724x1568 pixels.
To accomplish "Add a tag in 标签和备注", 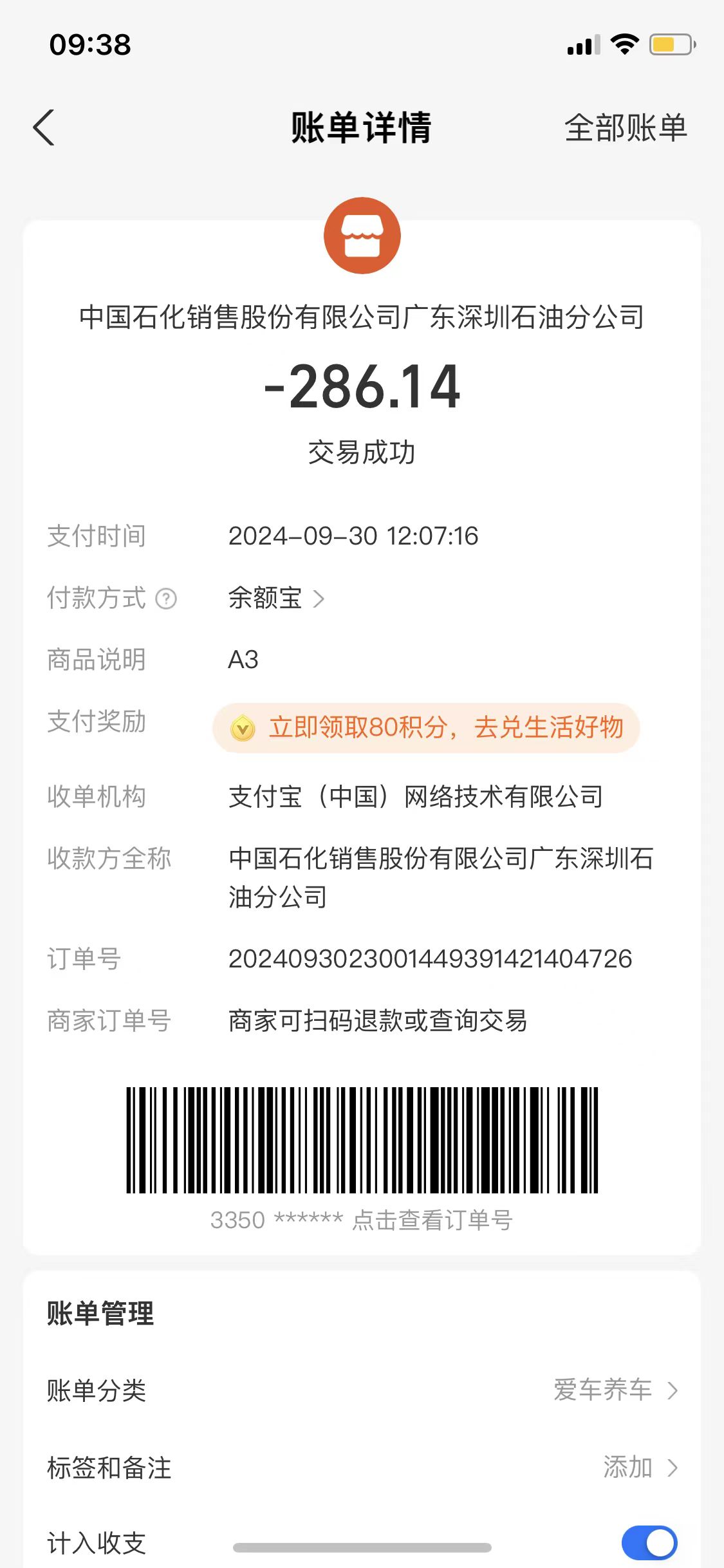I will coord(362,1468).
